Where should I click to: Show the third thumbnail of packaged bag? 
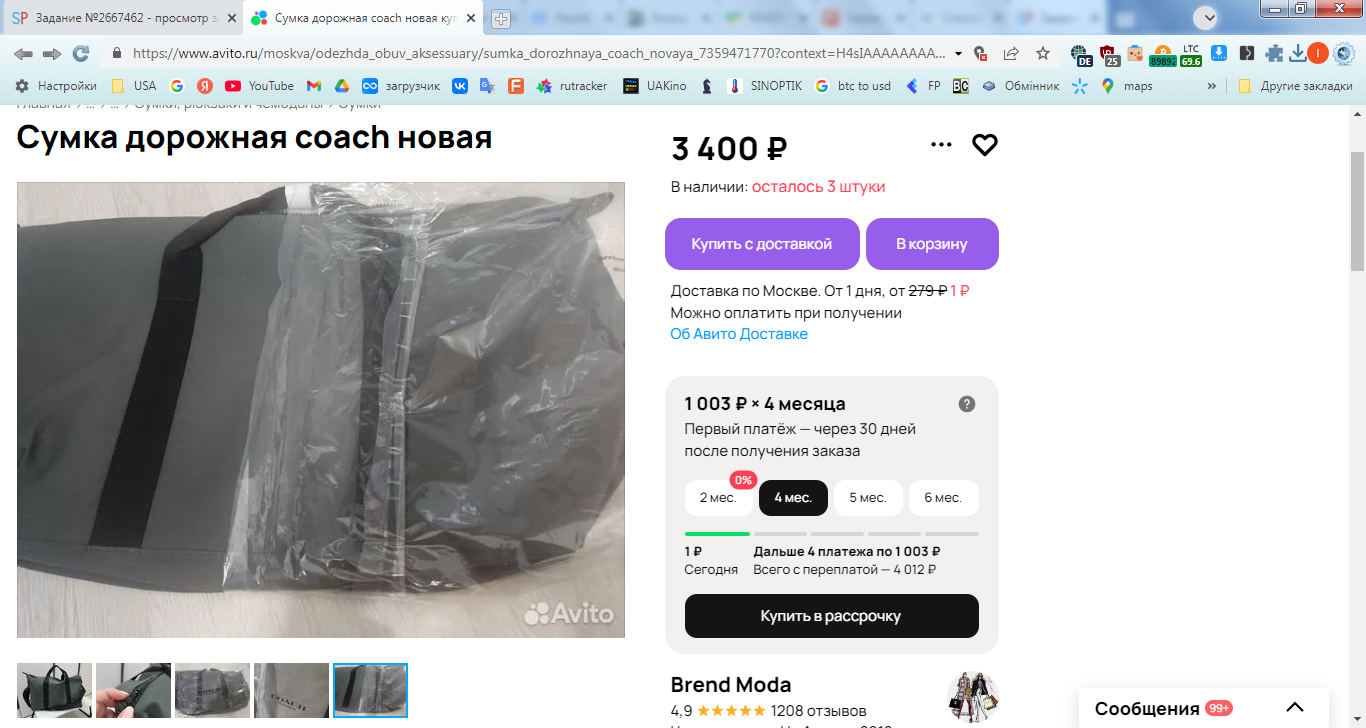(x=212, y=690)
